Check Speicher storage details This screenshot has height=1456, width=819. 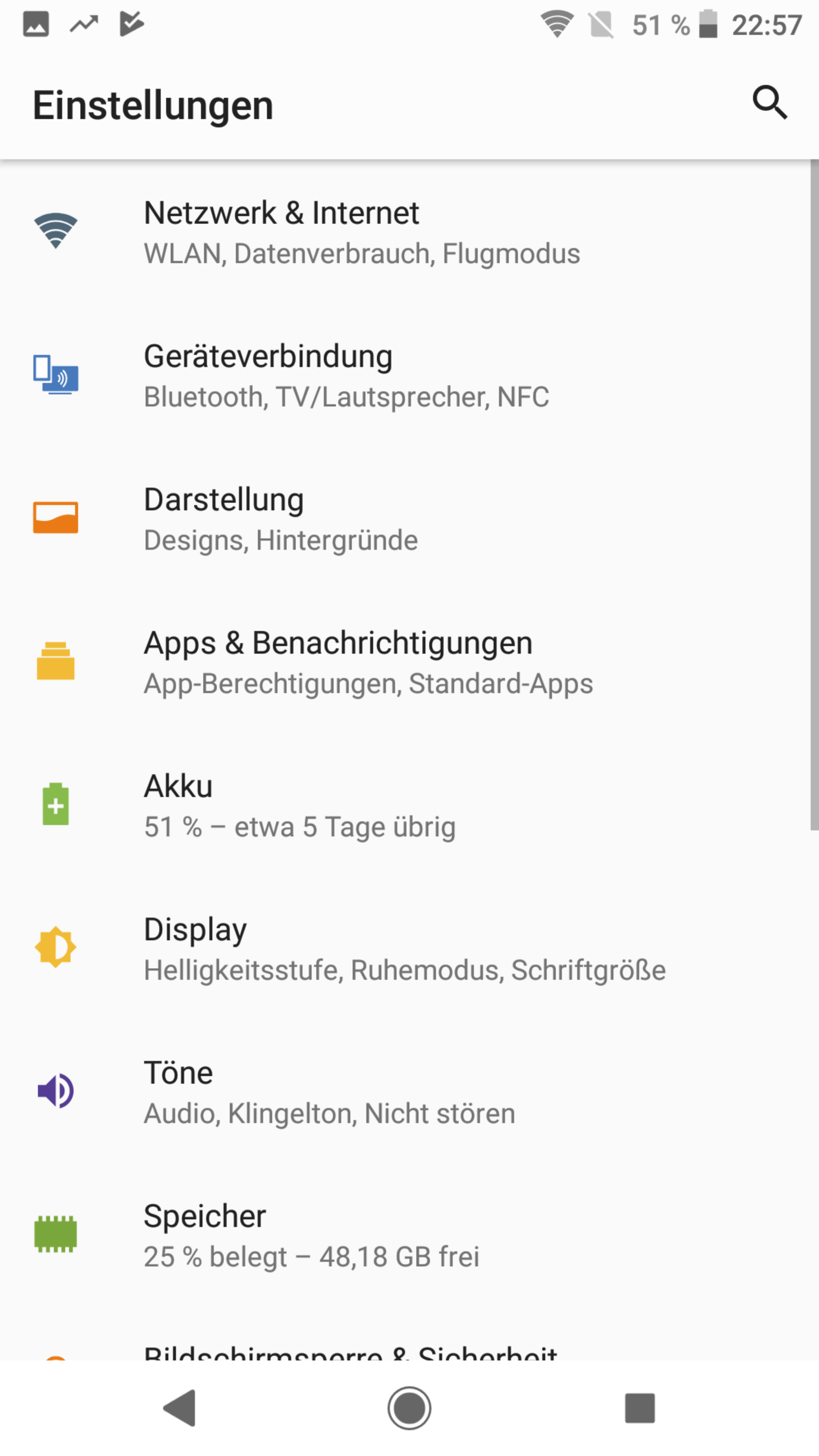[x=311, y=1236]
